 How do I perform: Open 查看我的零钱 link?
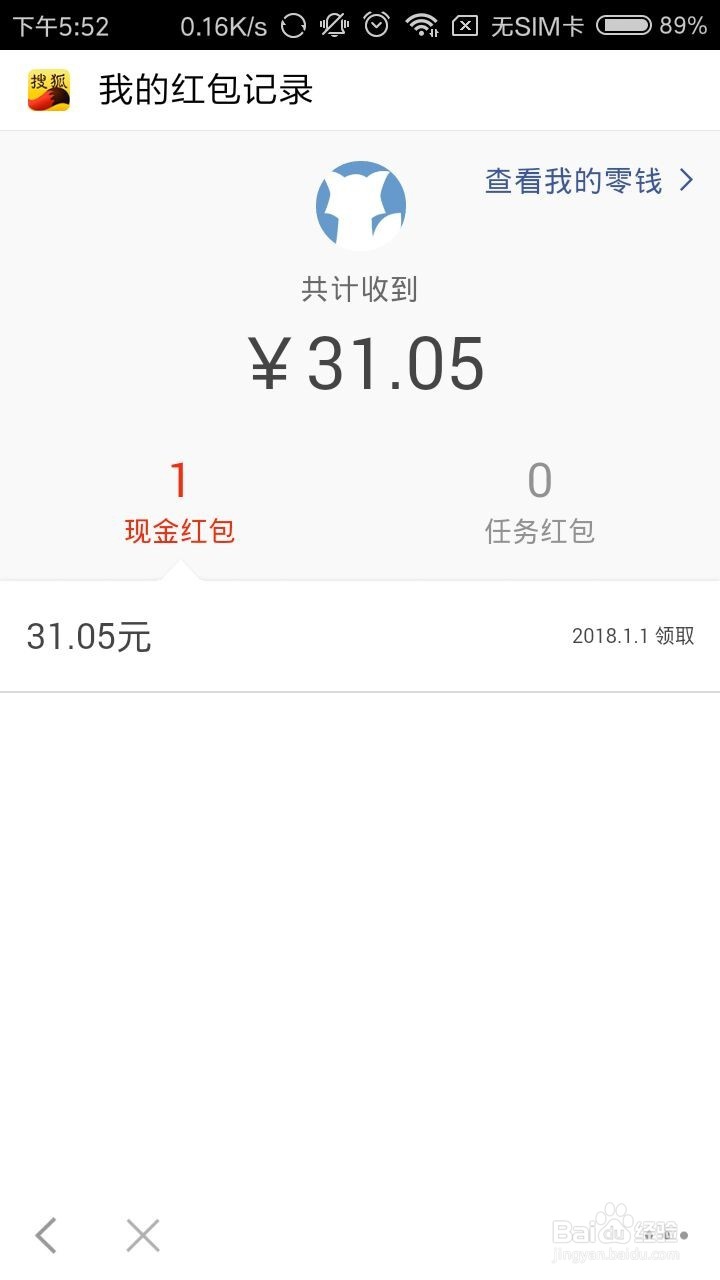pyautogui.click(x=588, y=181)
